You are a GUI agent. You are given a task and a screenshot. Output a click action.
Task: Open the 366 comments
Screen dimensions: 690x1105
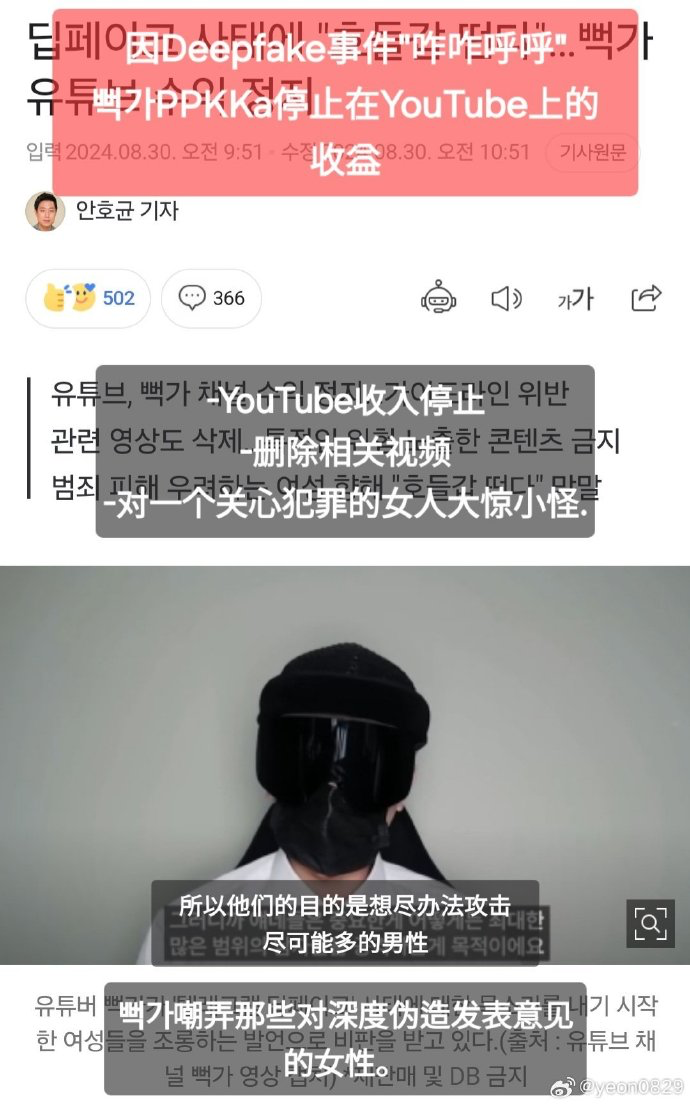[211, 298]
